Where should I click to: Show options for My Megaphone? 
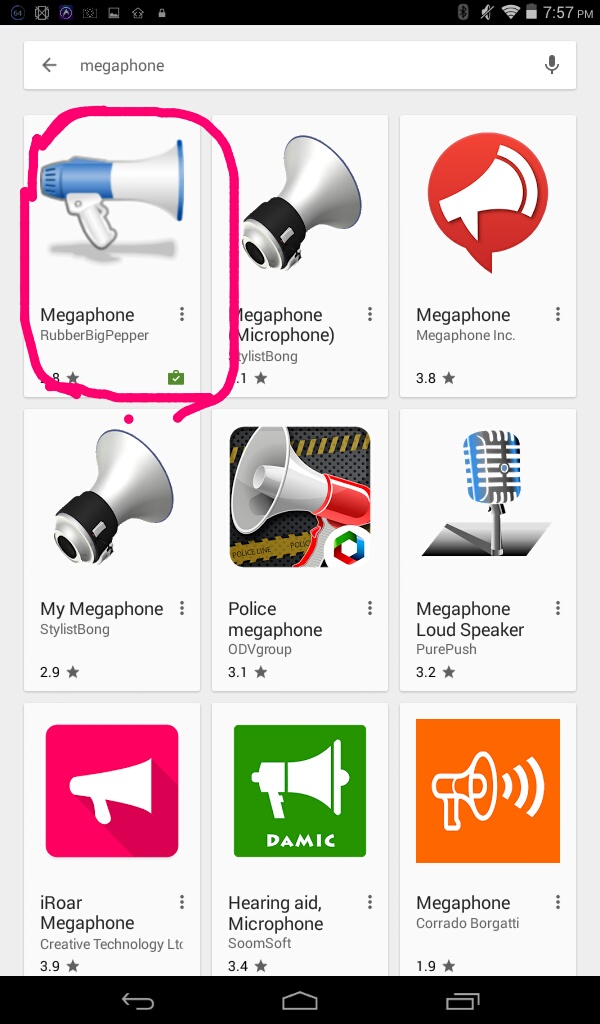[x=182, y=608]
